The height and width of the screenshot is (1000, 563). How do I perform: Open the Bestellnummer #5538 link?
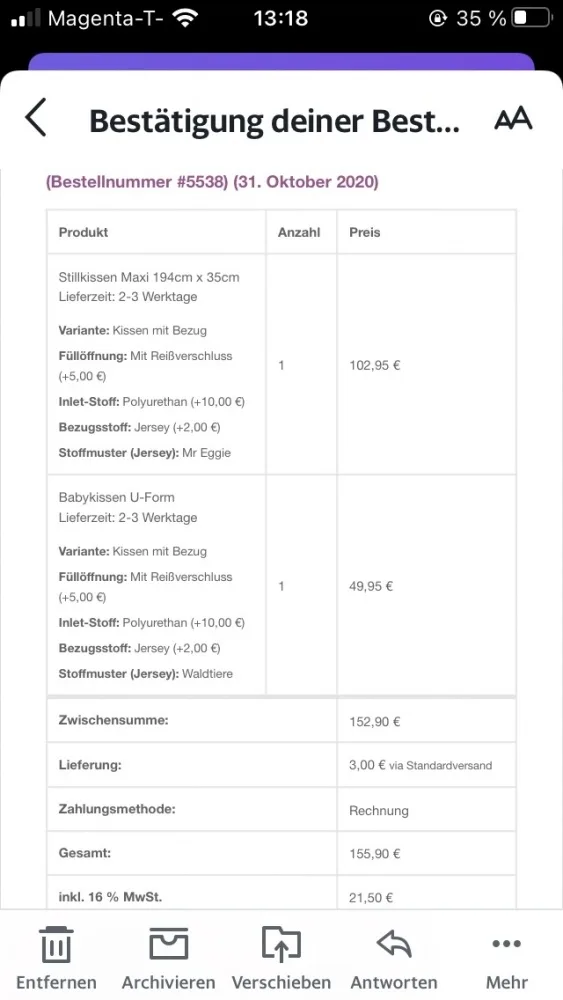(x=137, y=182)
